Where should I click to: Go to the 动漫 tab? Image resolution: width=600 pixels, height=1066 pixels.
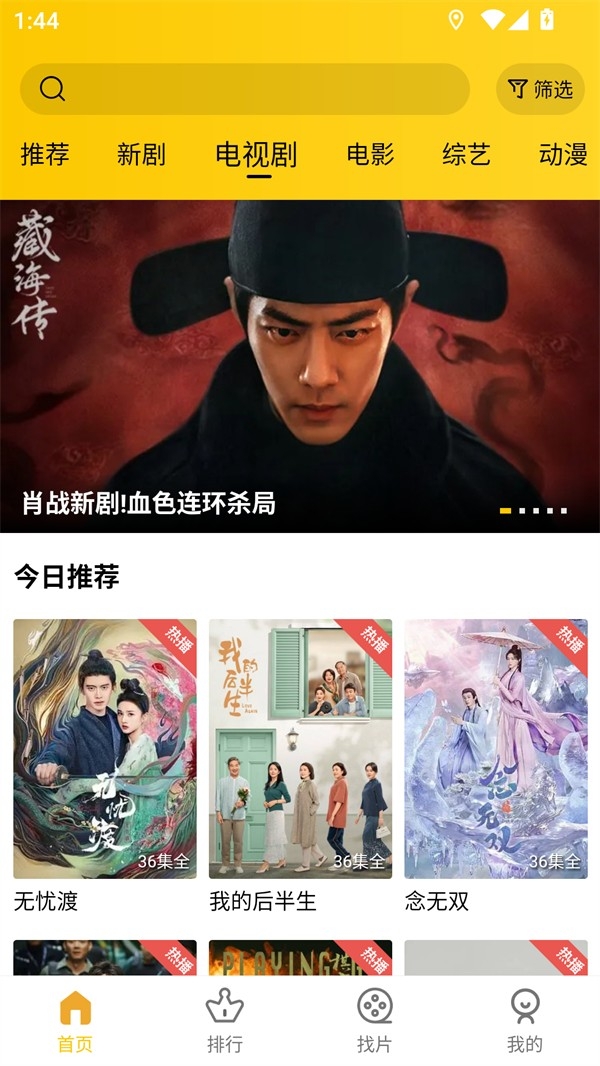pos(562,155)
